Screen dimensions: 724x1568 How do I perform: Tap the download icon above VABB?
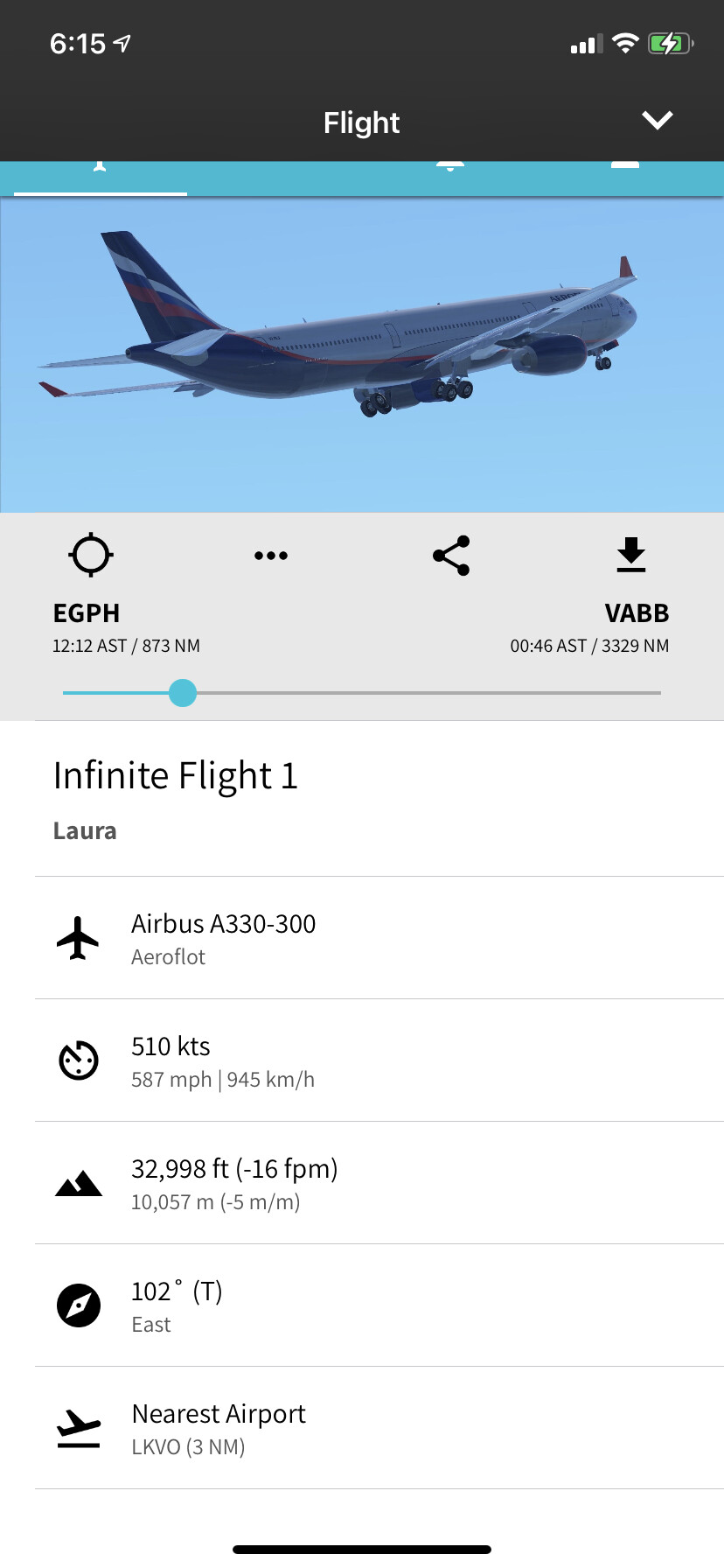click(x=630, y=555)
